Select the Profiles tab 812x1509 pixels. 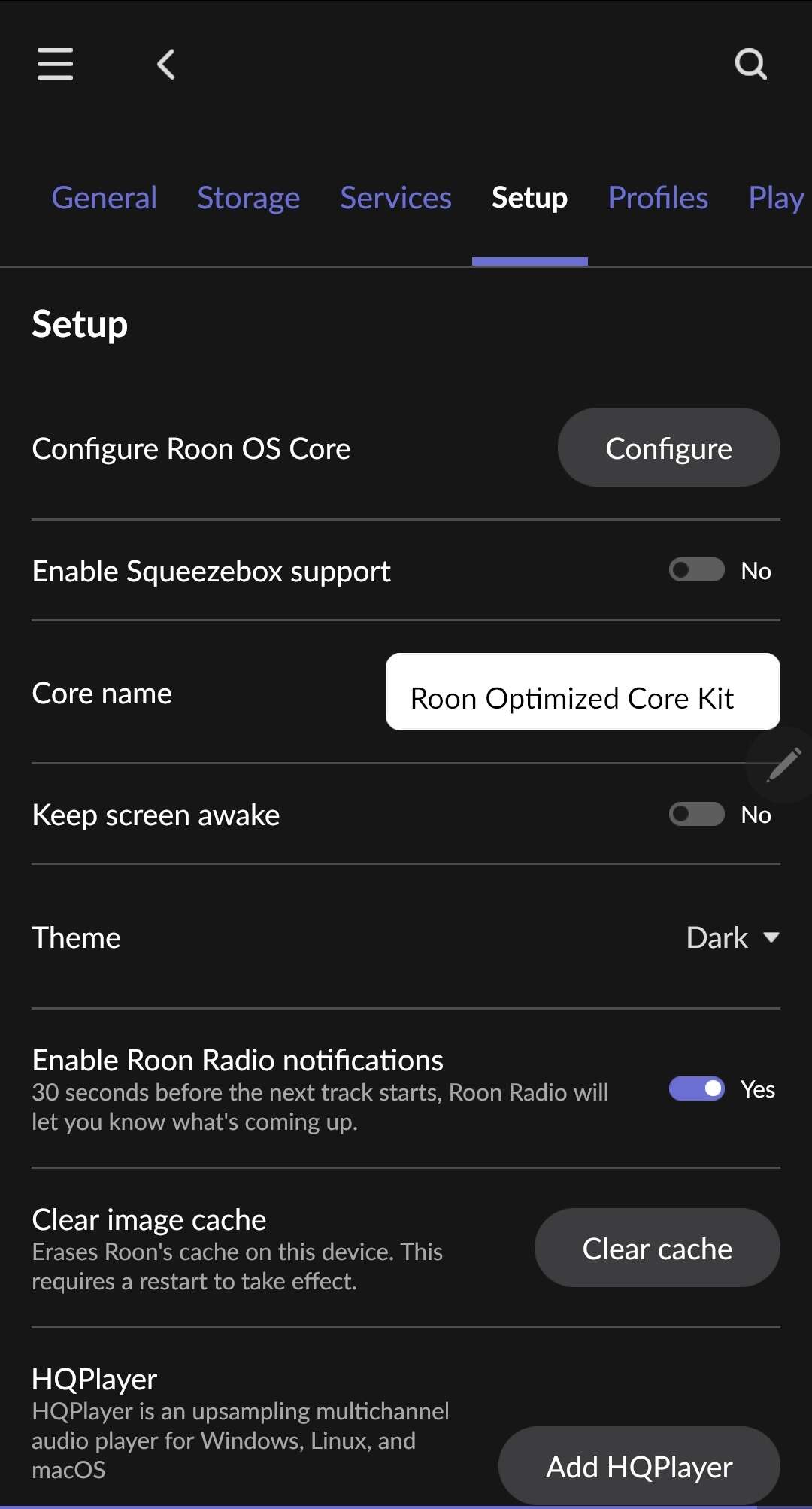(x=658, y=198)
